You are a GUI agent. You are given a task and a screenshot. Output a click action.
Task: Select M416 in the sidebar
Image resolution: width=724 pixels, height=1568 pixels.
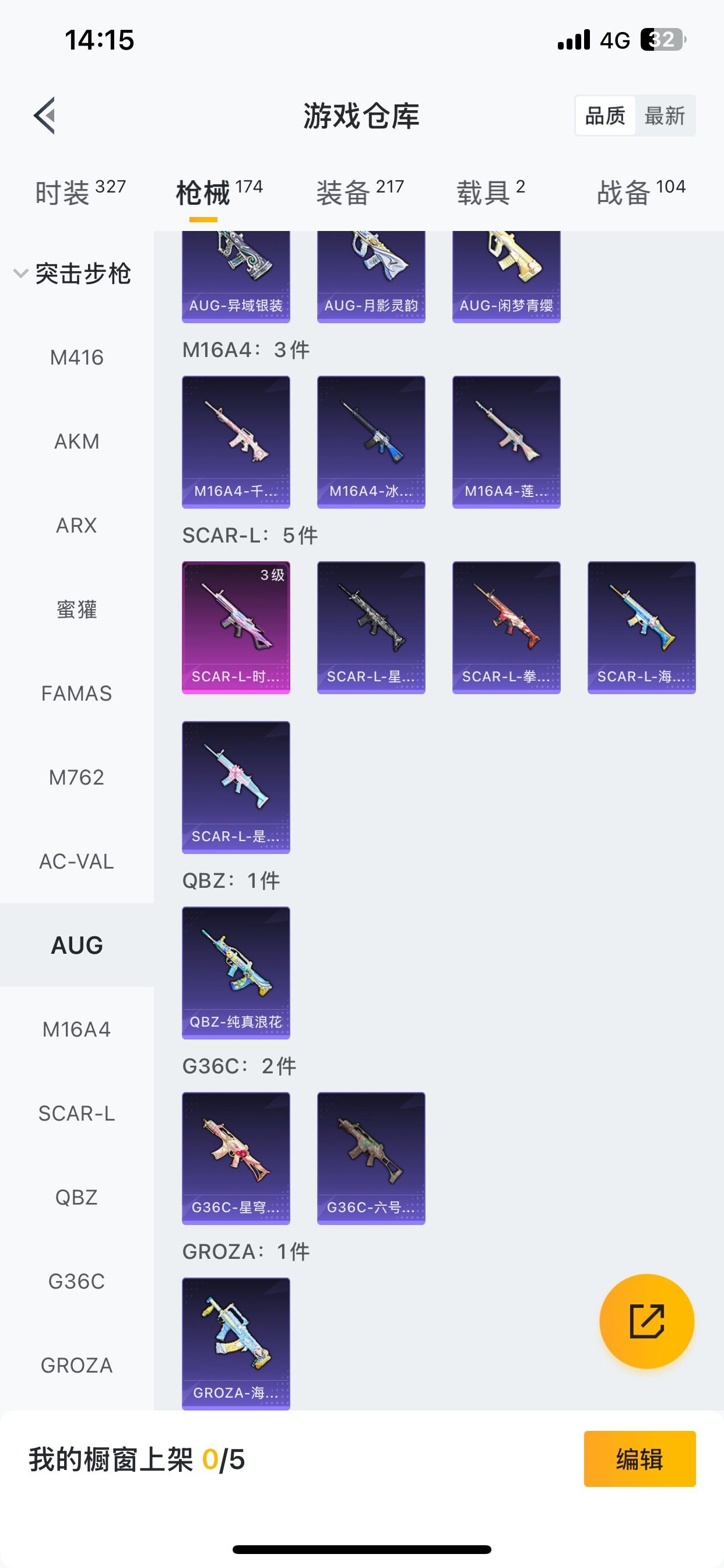coord(77,358)
